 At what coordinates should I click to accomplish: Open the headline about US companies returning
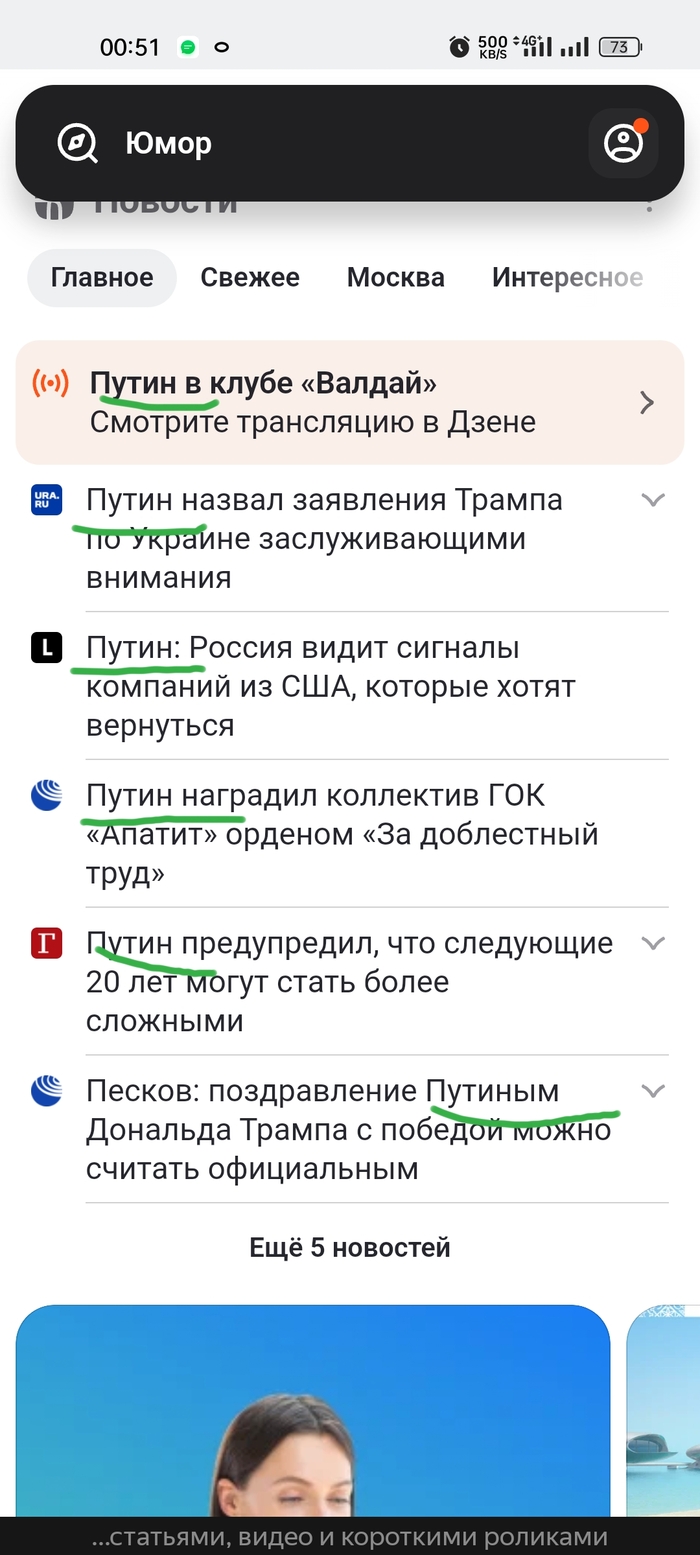tap(330, 687)
